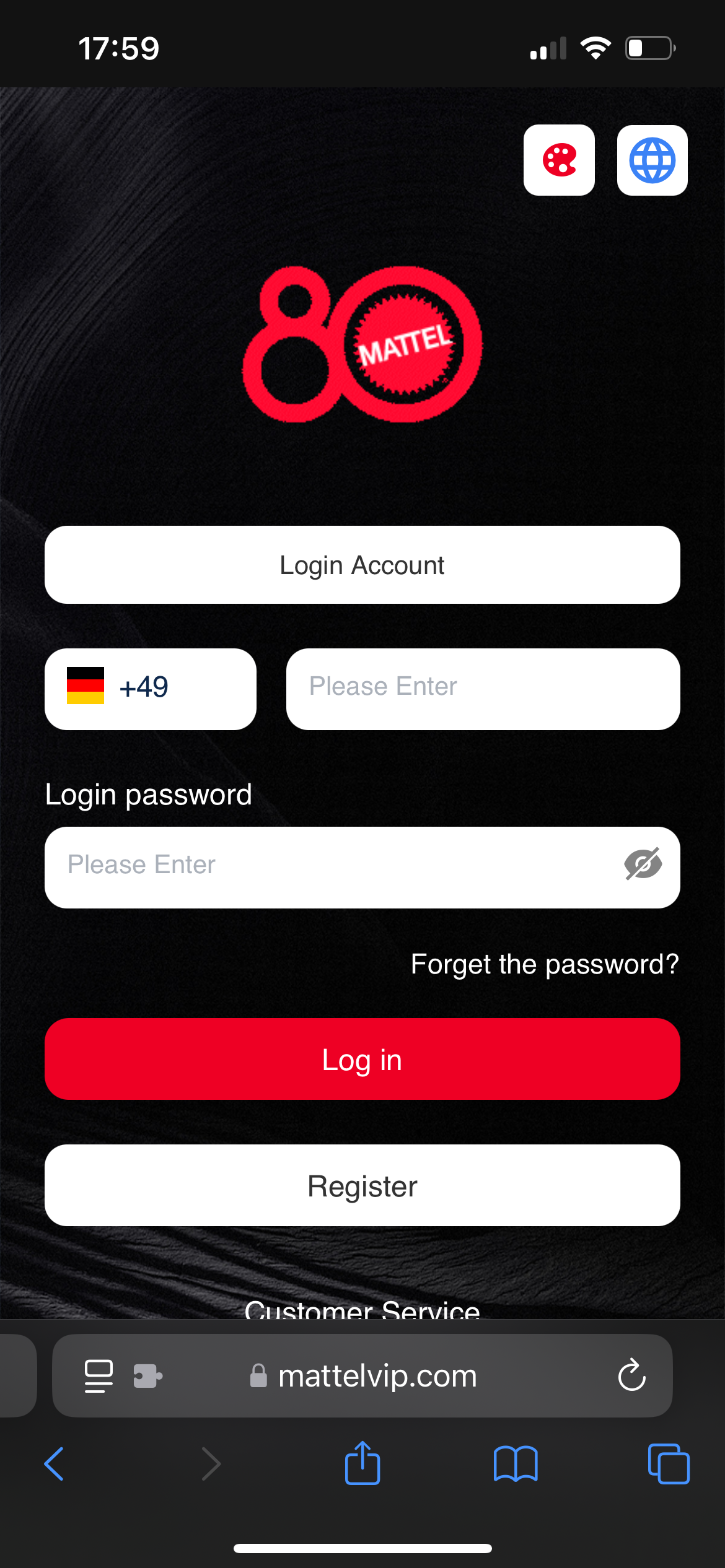Go to the Register page

pos(362,1185)
